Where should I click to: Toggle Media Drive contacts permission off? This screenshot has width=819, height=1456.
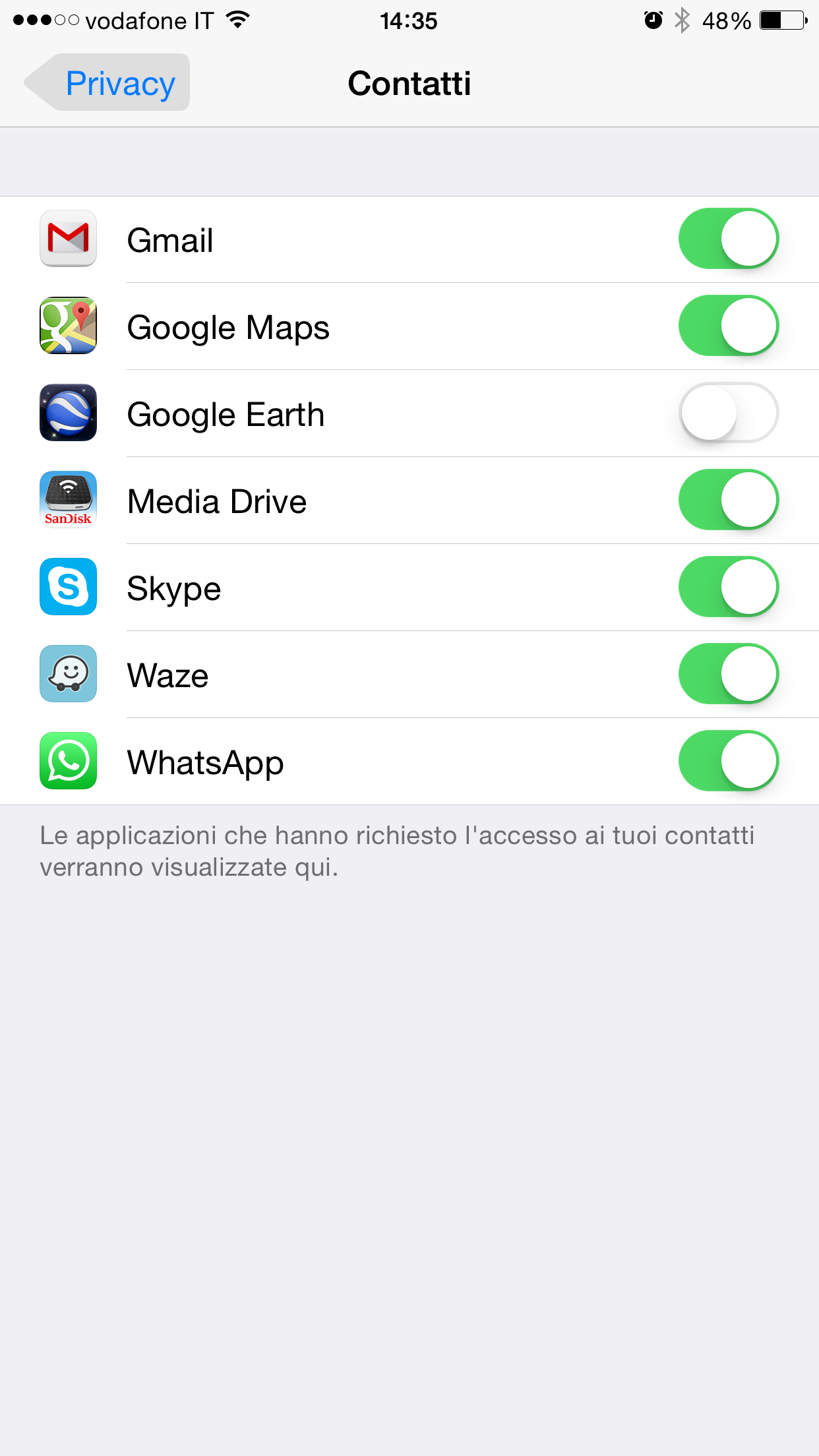(x=728, y=500)
